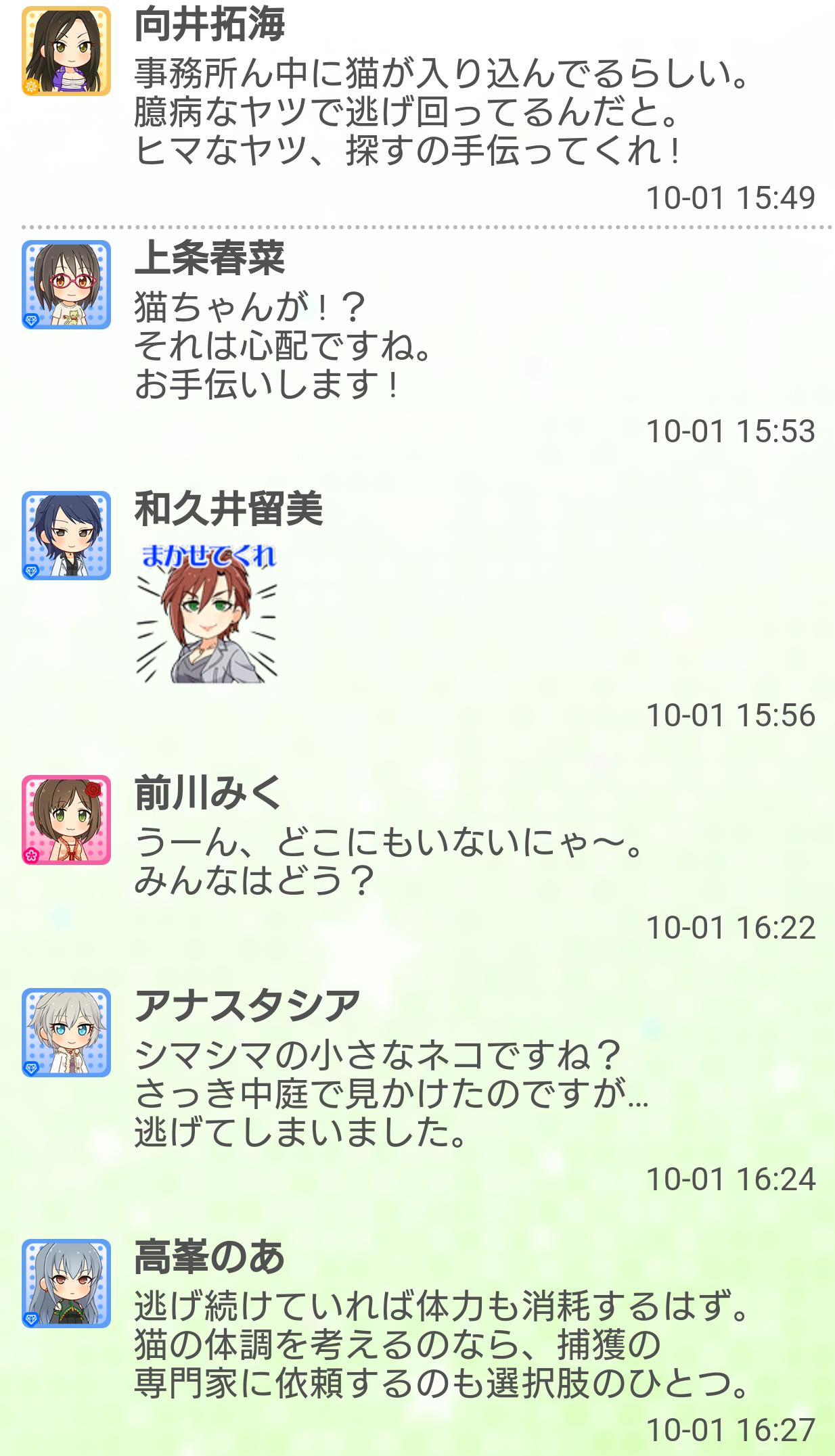Open the まかせてくれ sticker from 和久井留美

207,613
